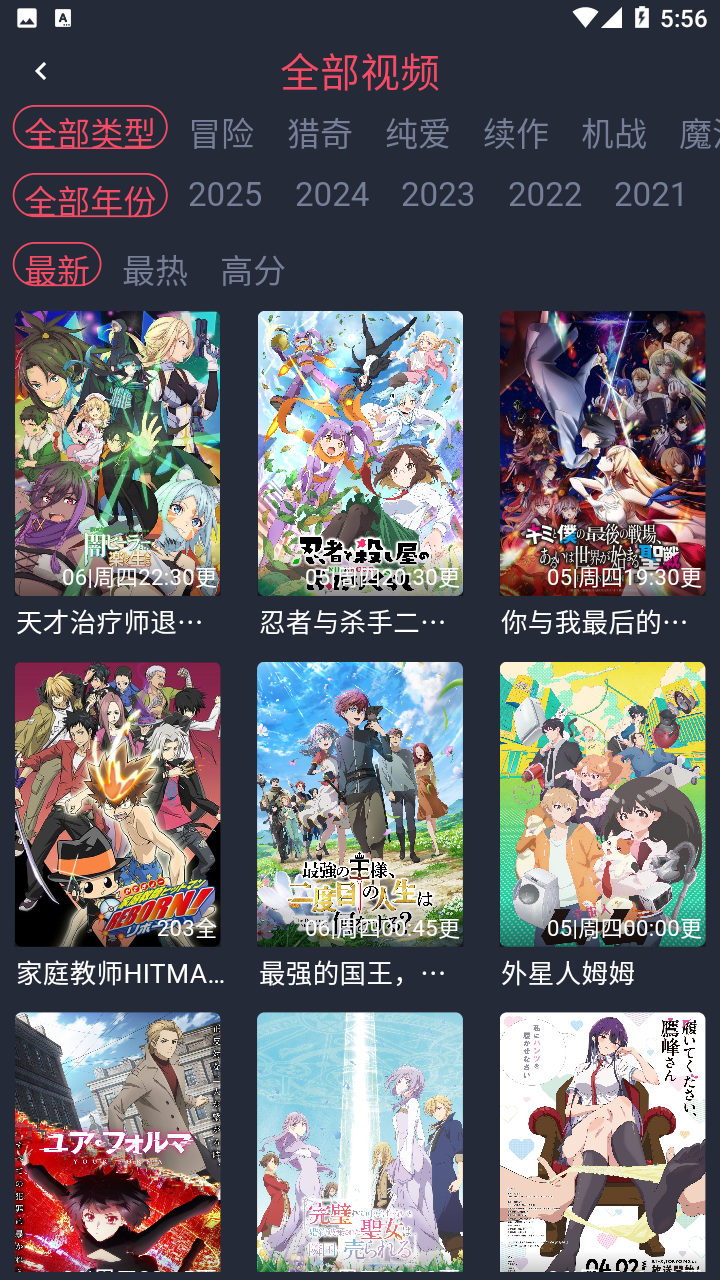This screenshot has height=1280, width=720.
Task: Toggle the 全部年份 filter
Action: coord(89,196)
